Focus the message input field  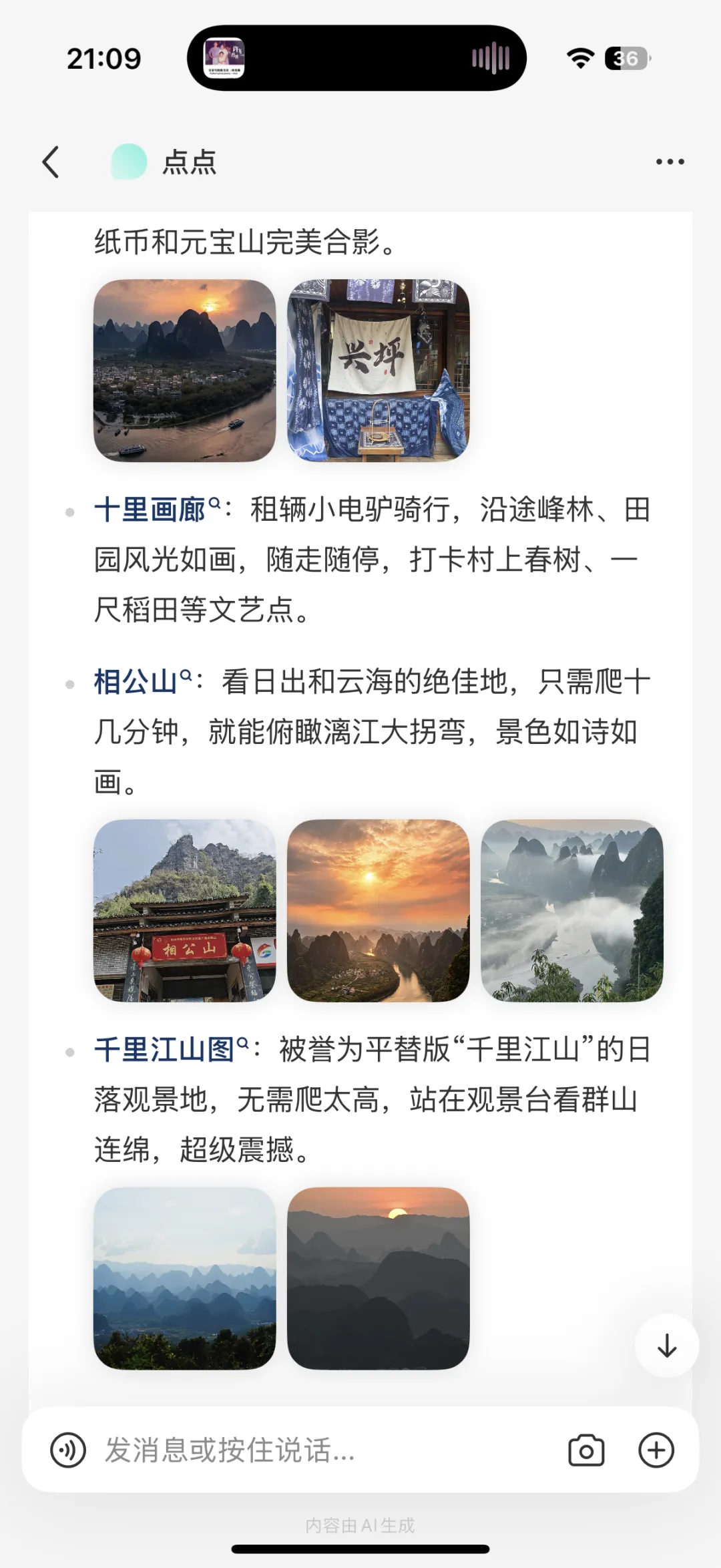[x=327, y=1450]
